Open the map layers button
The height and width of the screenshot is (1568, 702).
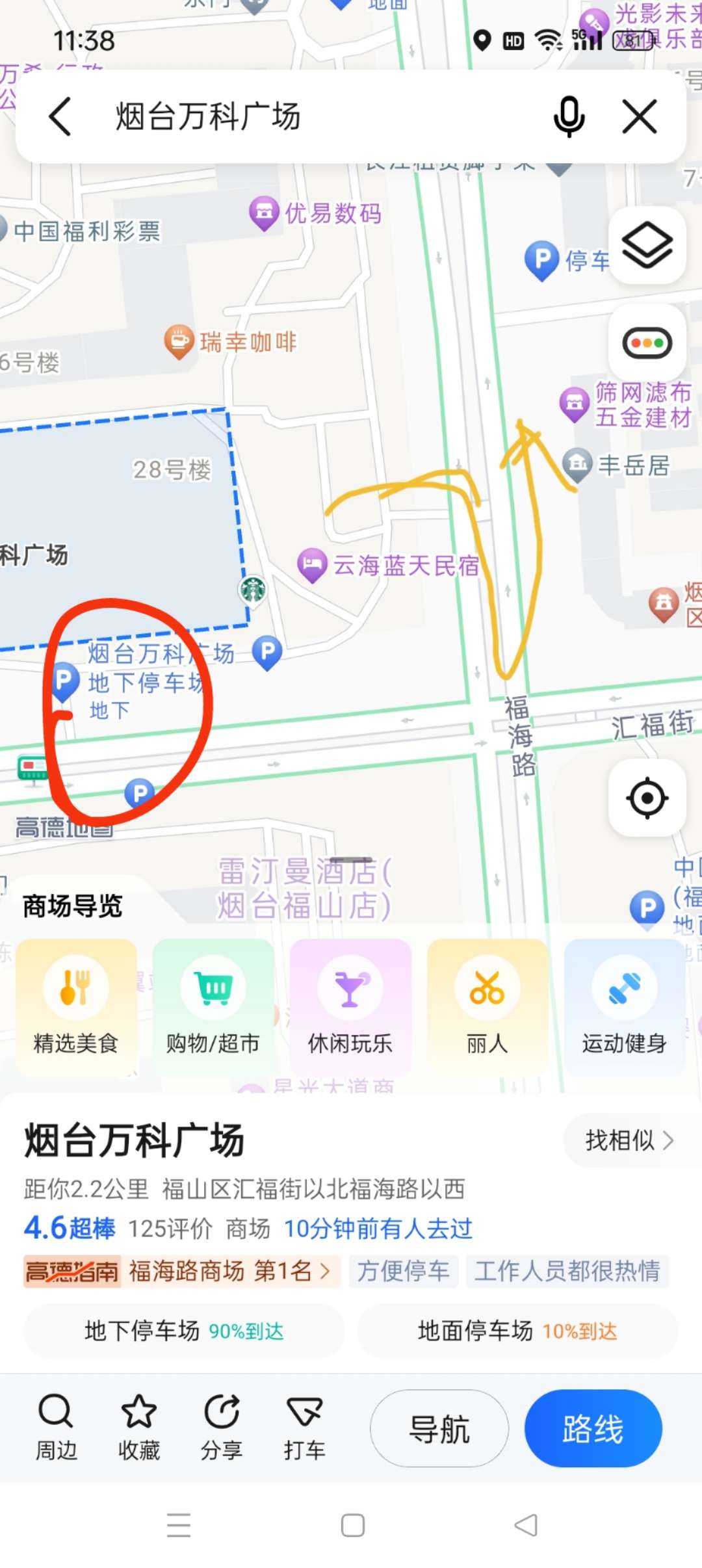point(647,245)
